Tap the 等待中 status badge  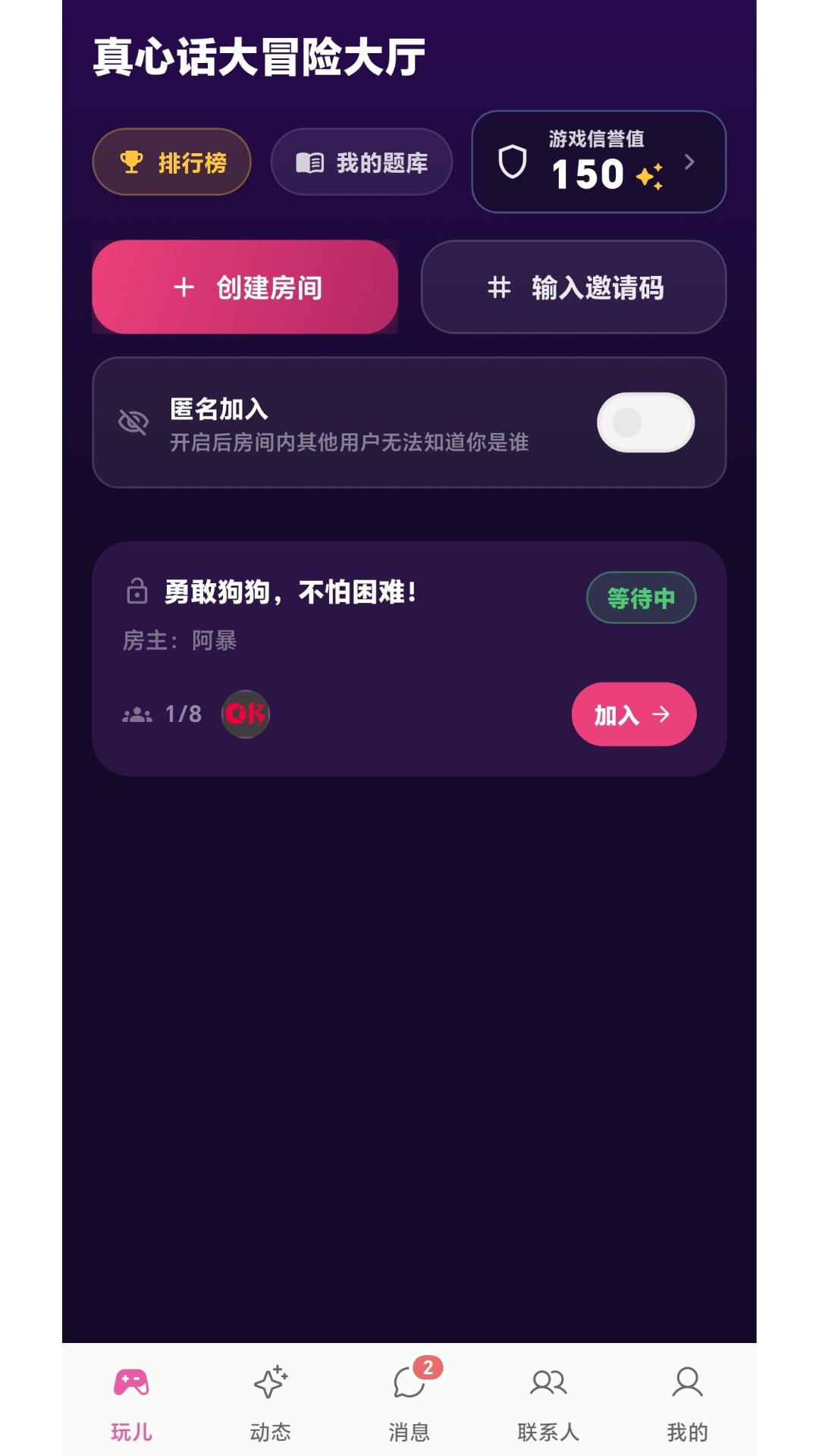coord(641,598)
